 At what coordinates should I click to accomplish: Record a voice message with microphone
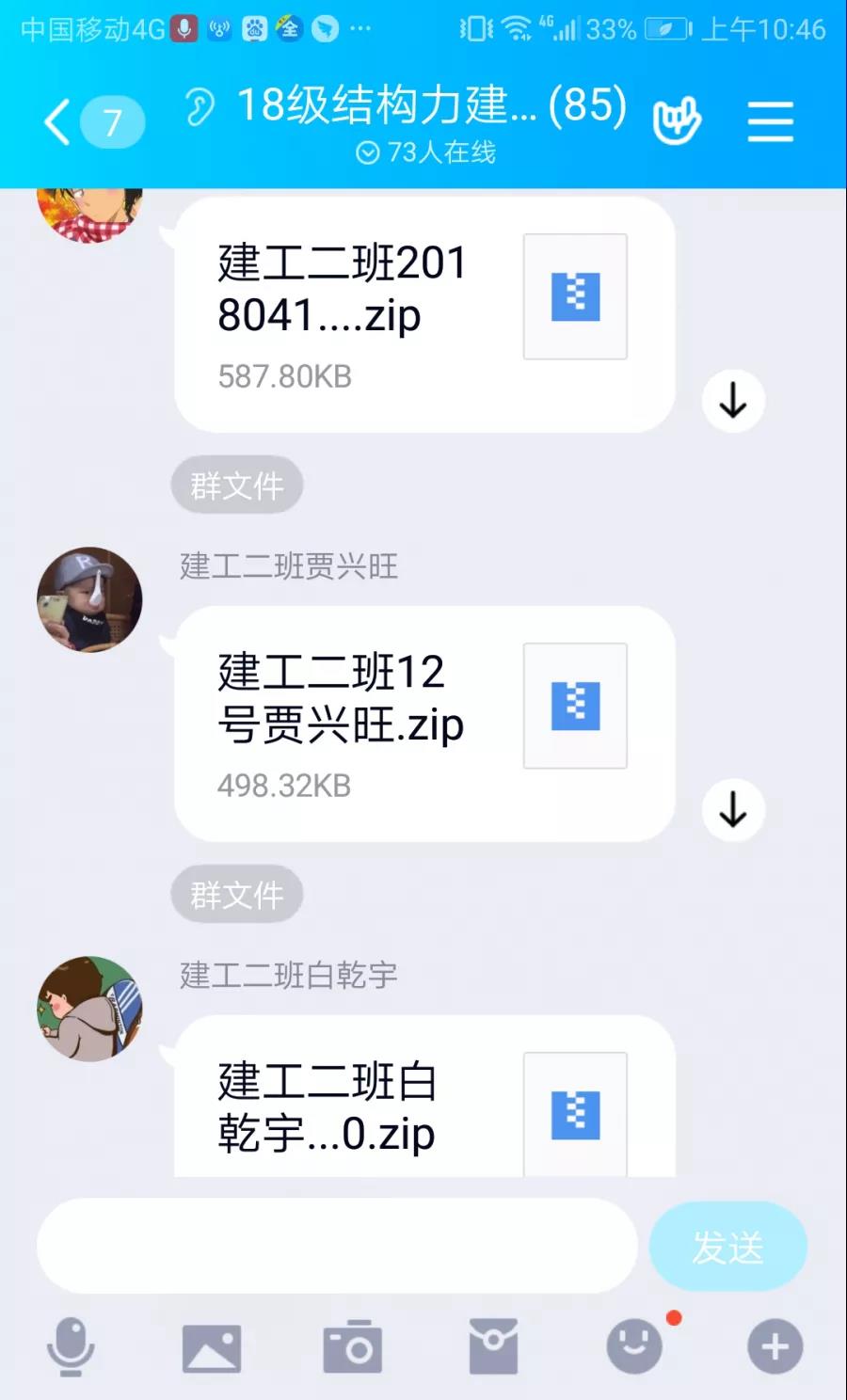click(71, 1346)
